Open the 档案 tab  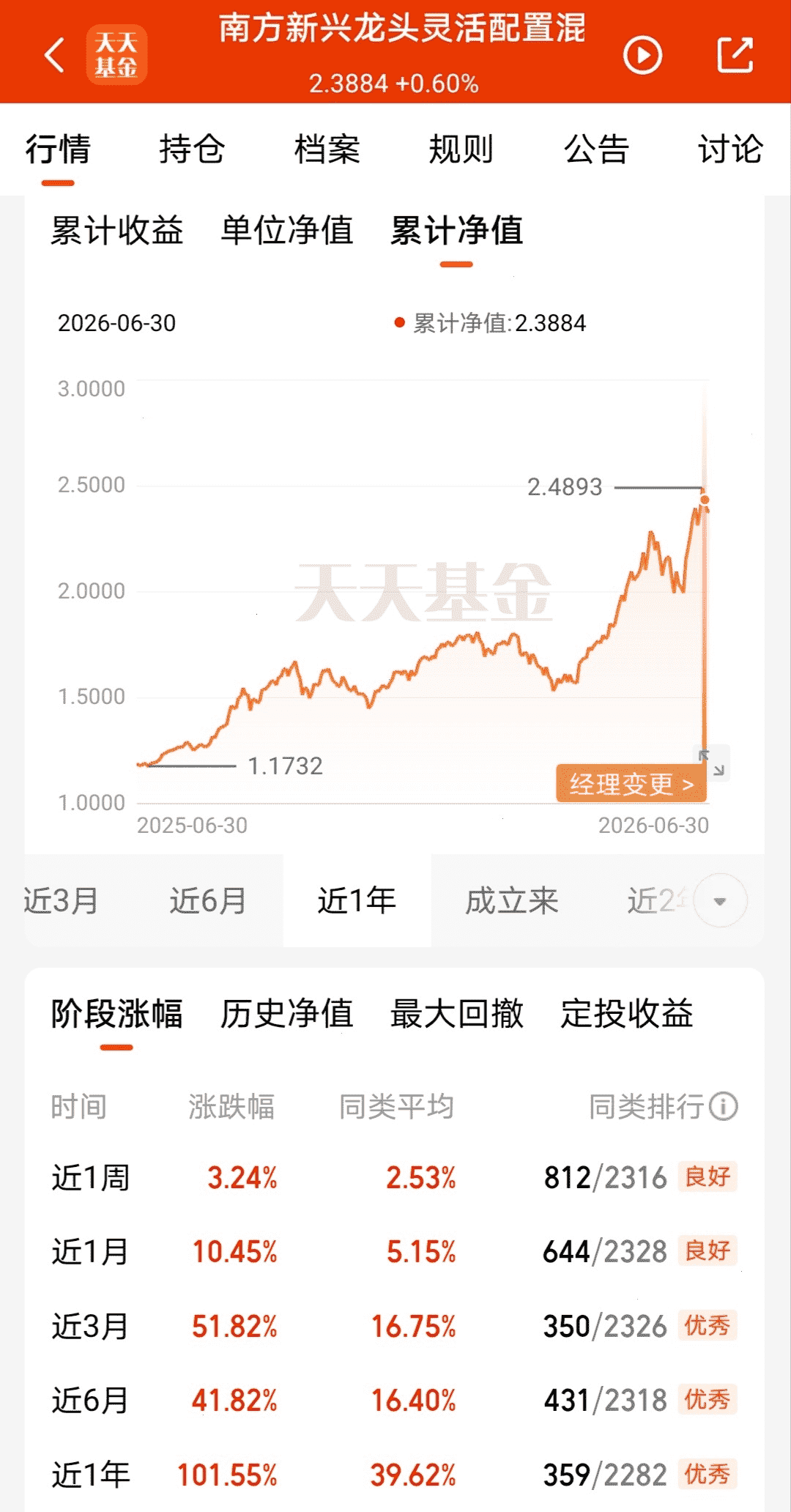pyautogui.click(x=327, y=149)
